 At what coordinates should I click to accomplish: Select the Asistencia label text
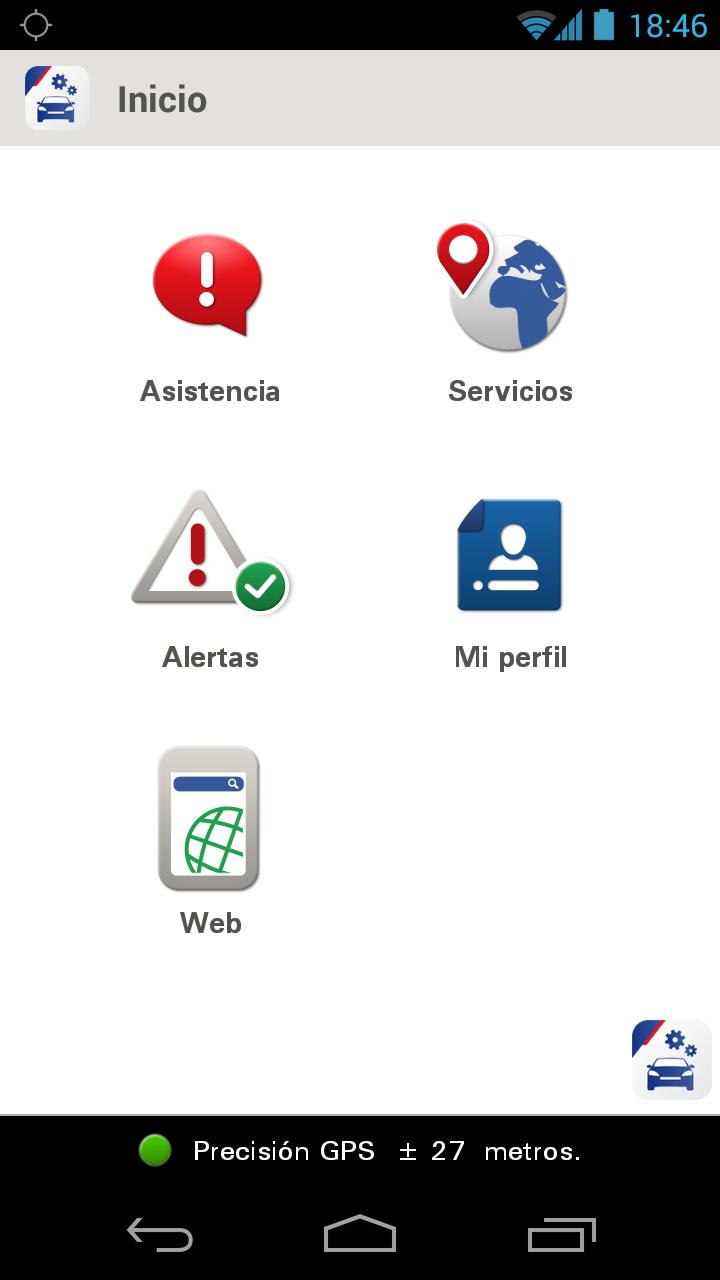209,390
